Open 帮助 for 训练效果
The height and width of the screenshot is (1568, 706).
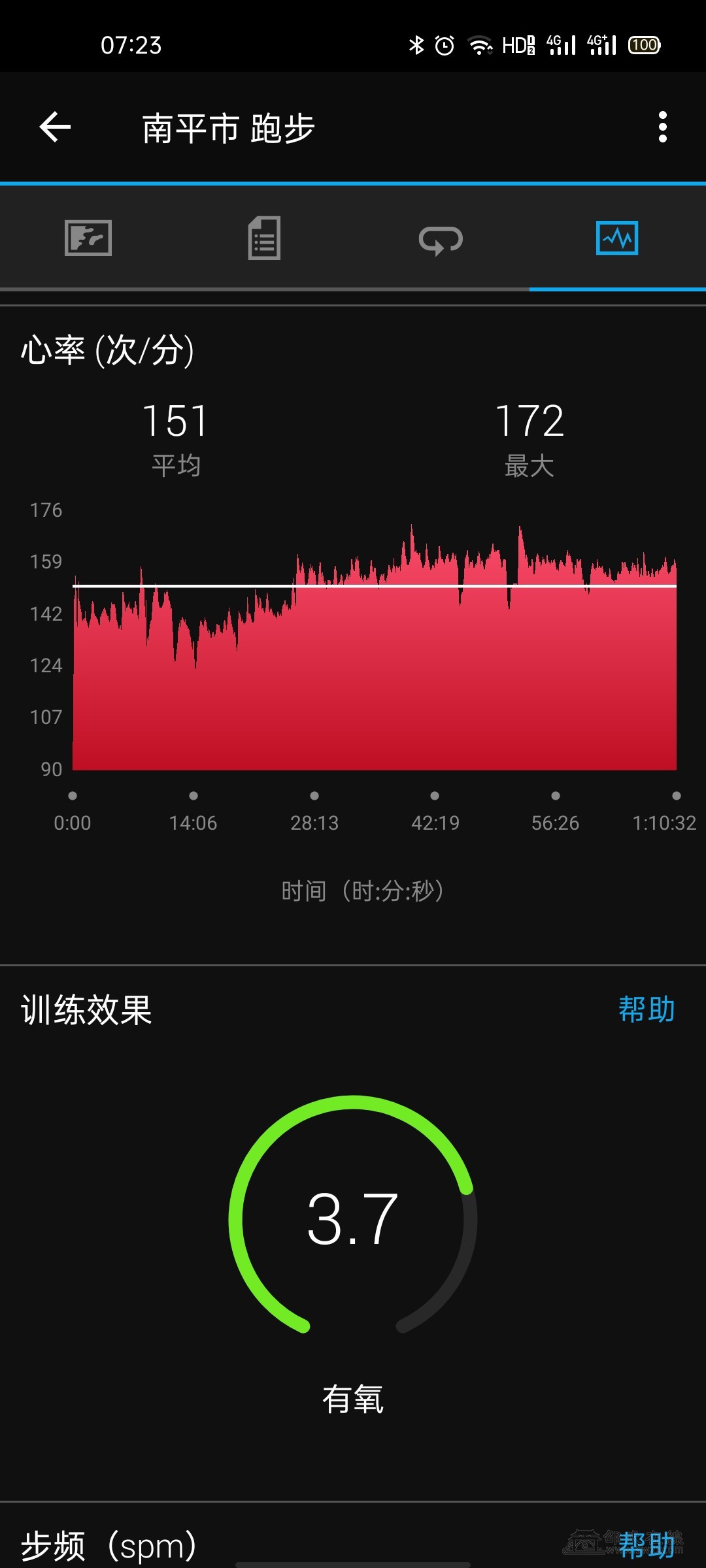646,1009
